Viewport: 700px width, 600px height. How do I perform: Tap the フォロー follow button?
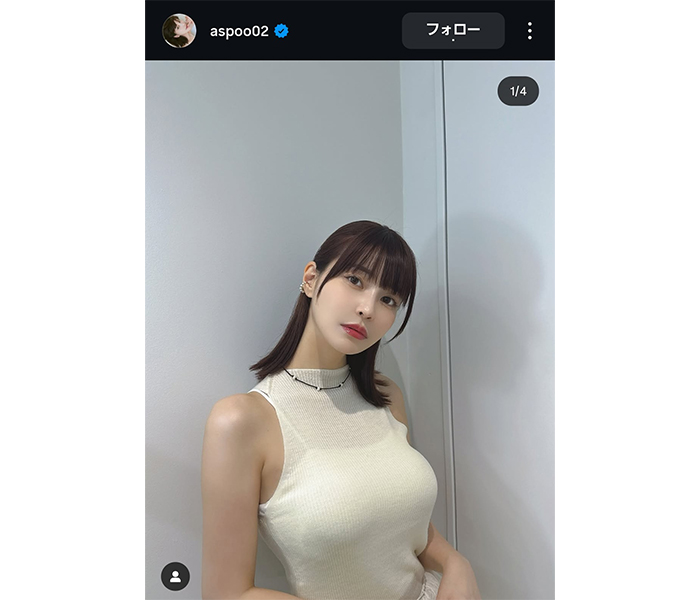click(x=453, y=31)
